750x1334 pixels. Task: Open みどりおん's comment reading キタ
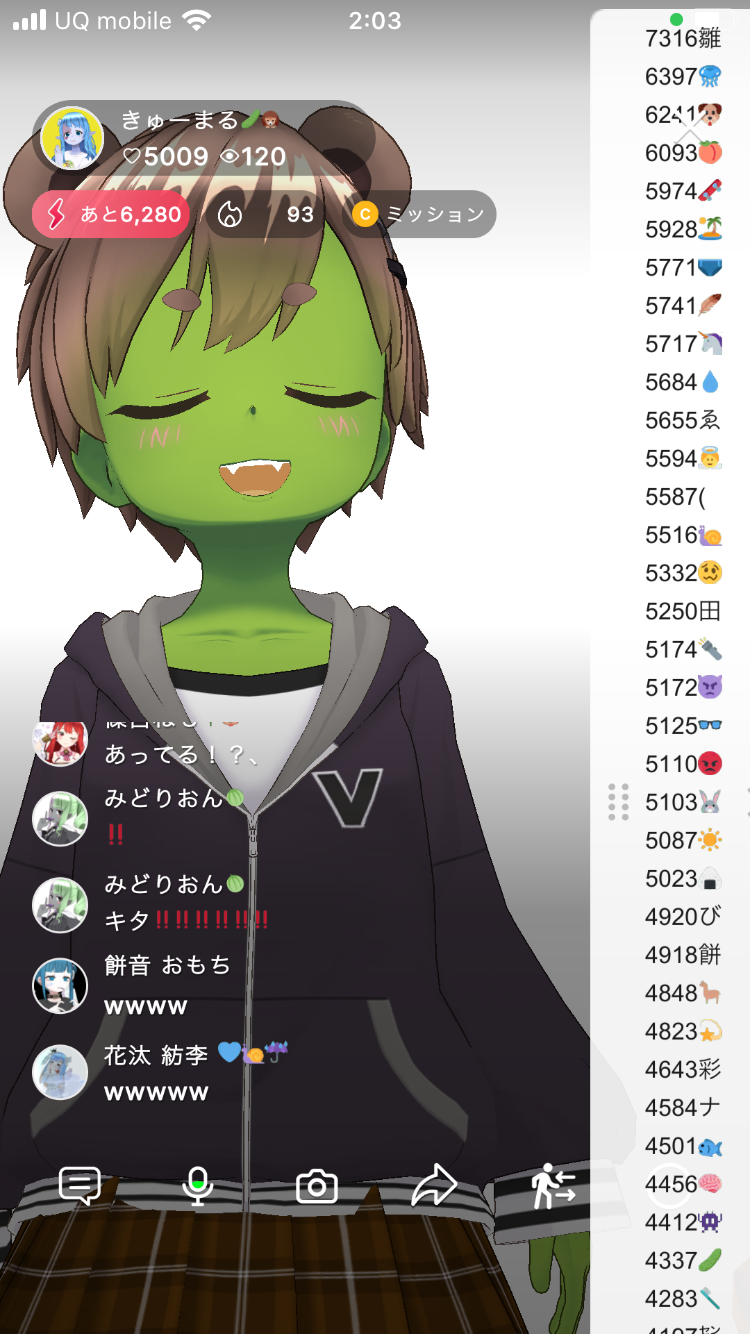click(187, 920)
